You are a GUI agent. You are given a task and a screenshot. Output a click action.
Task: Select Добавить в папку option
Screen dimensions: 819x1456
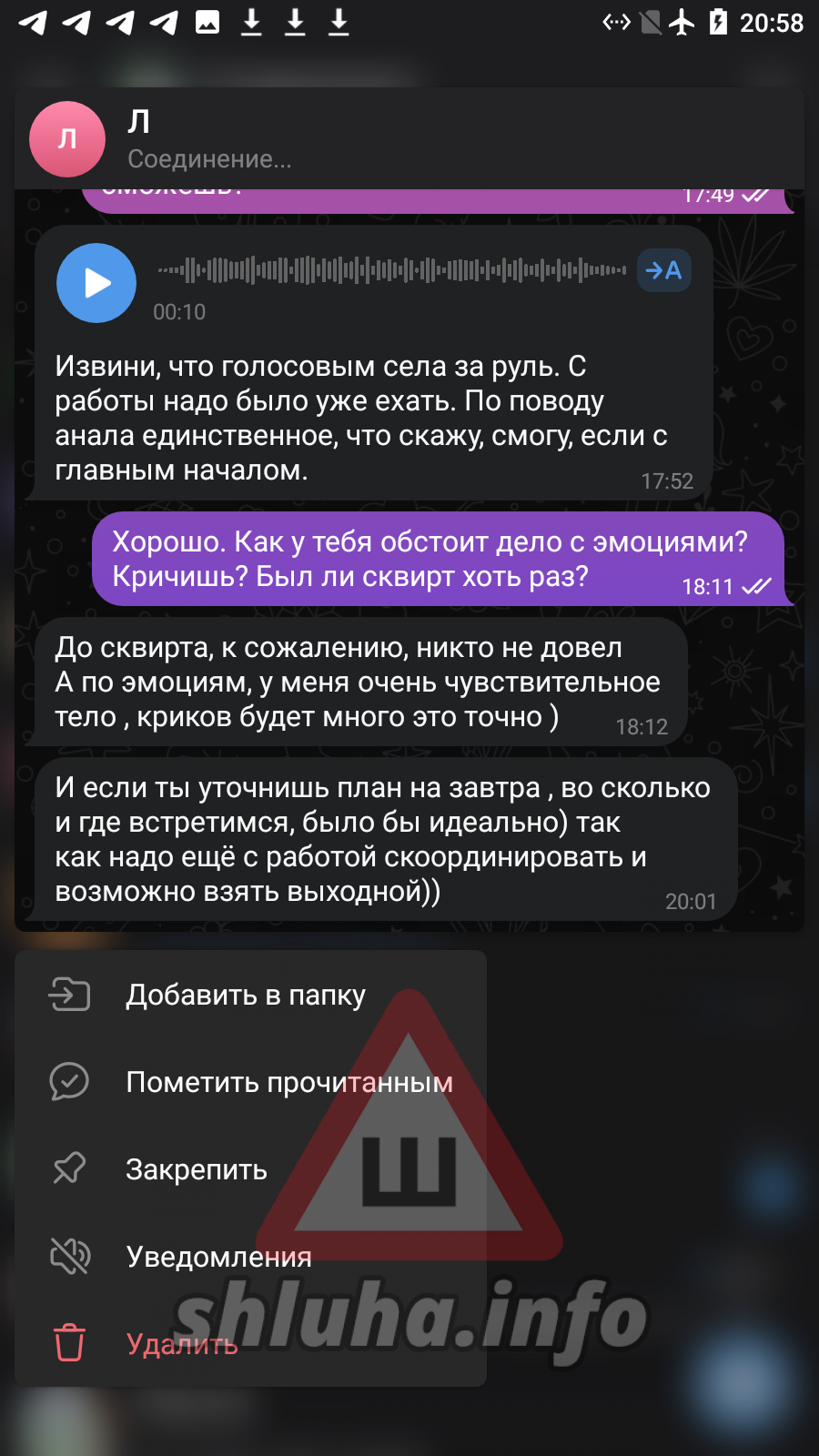[x=250, y=995]
